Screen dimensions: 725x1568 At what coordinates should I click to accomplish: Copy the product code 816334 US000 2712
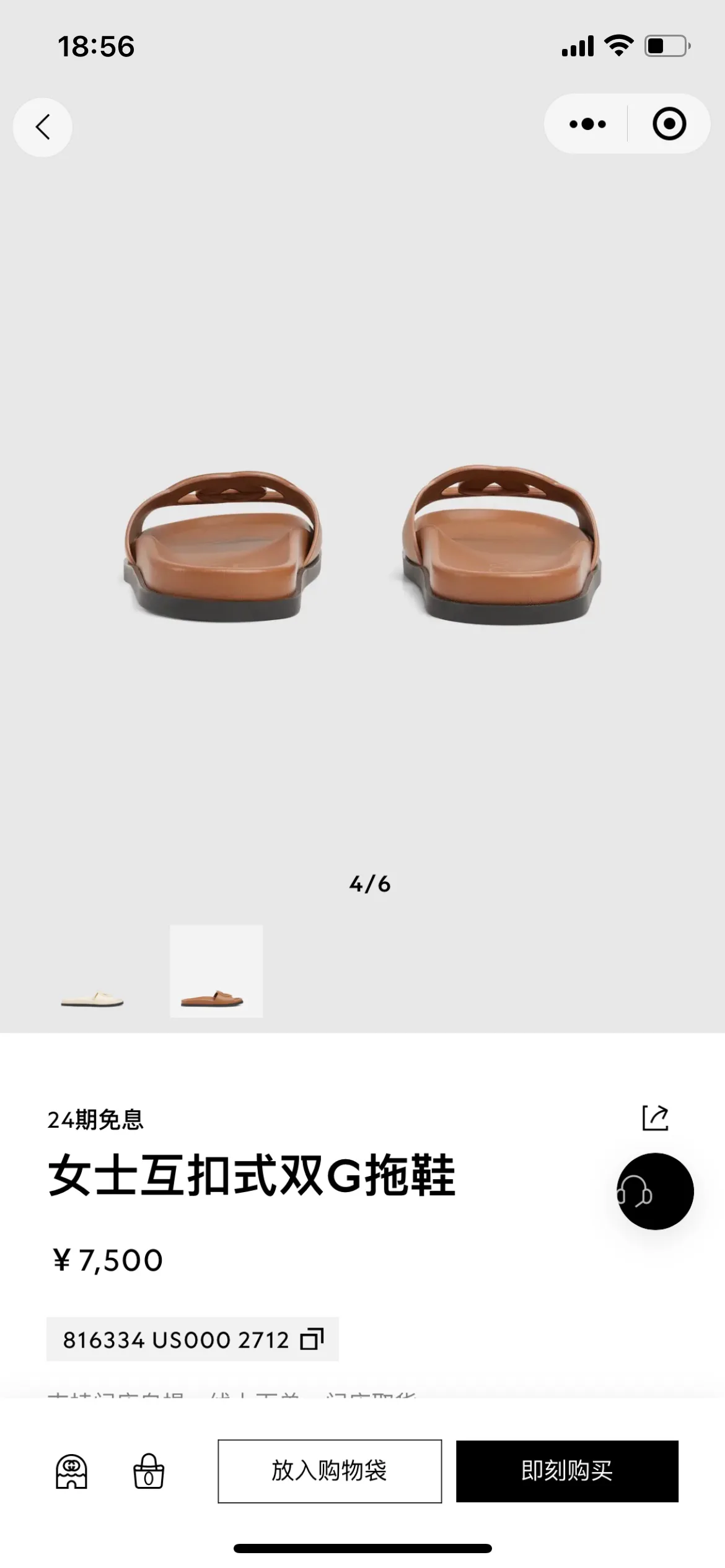(193, 1339)
